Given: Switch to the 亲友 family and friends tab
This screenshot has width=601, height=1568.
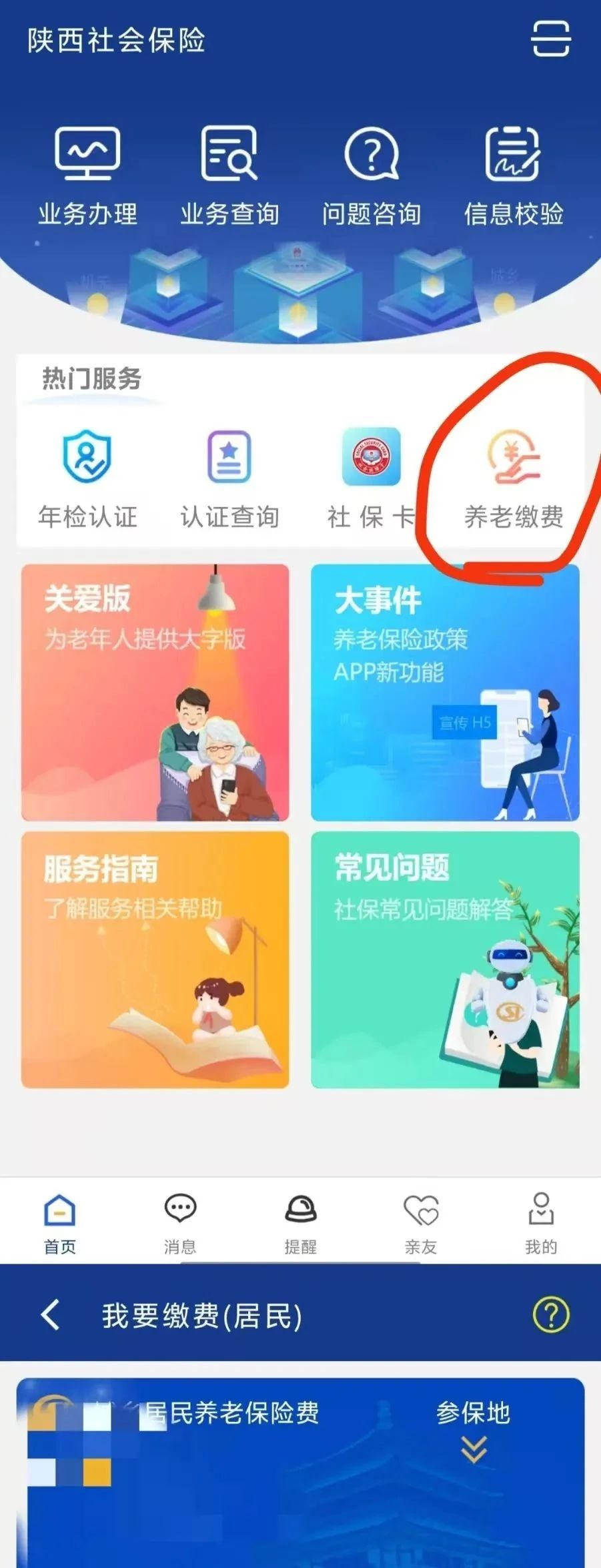Looking at the screenshot, I should pos(421,1222).
